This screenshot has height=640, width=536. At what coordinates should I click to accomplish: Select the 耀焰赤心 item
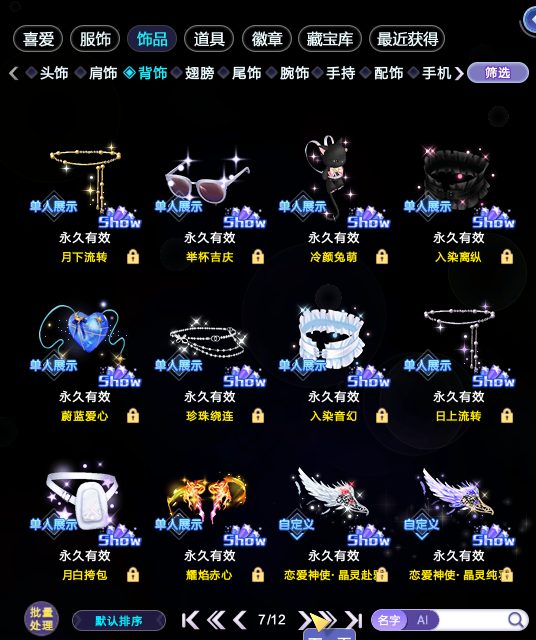pos(209,520)
